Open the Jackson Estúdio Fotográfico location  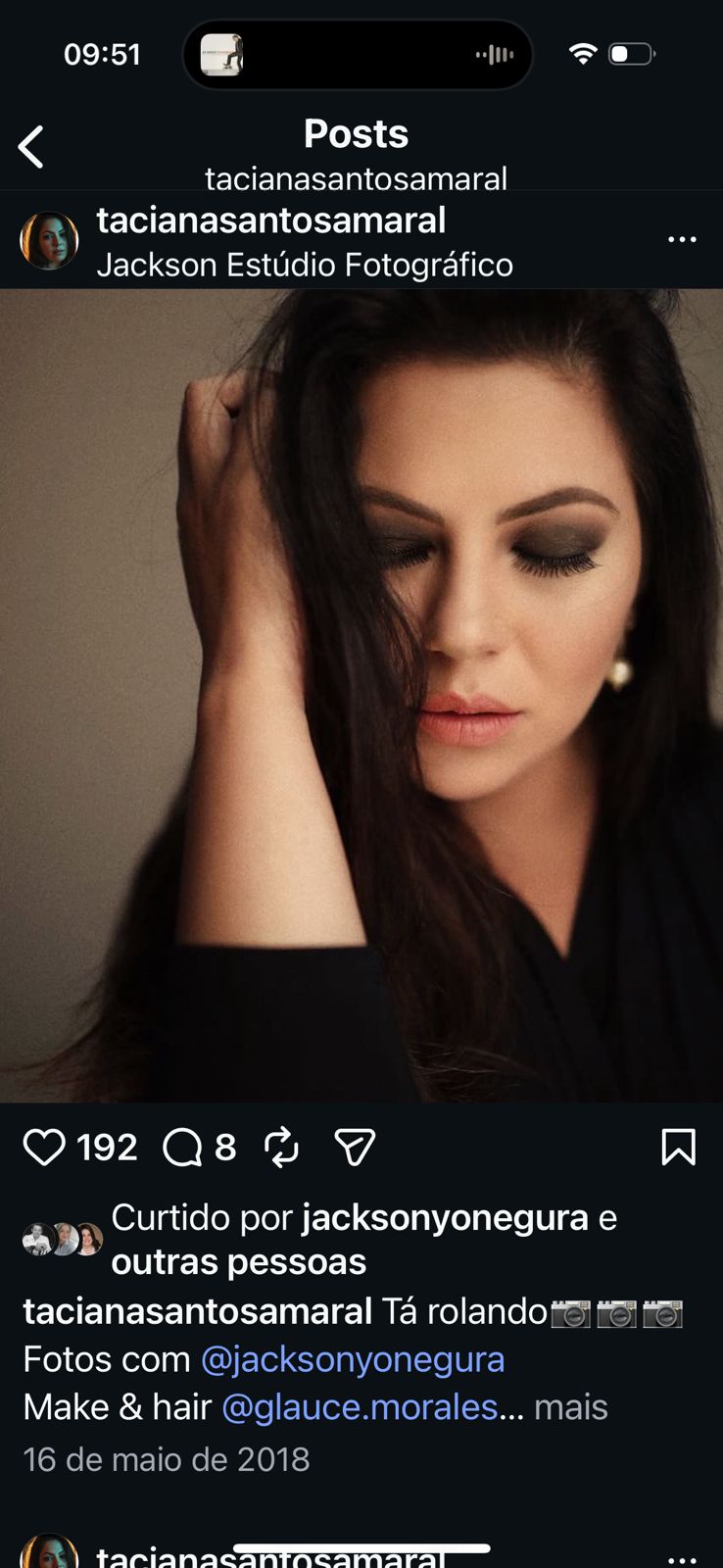pos(305,265)
